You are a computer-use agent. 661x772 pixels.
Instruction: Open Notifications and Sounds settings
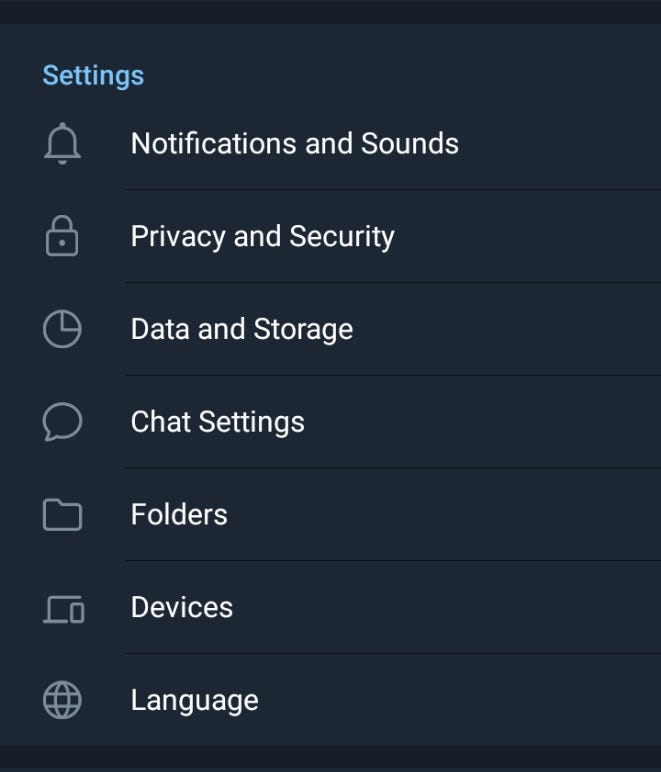(294, 144)
